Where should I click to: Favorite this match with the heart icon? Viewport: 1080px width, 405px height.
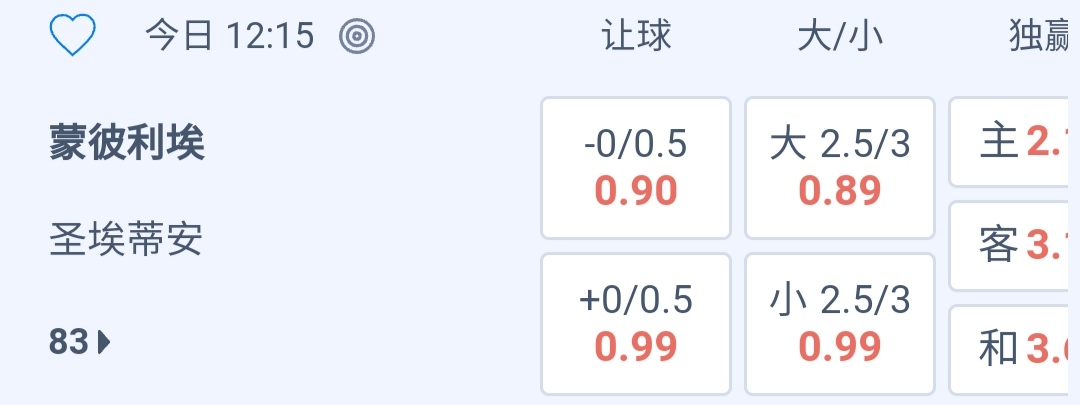(x=72, y=37)
